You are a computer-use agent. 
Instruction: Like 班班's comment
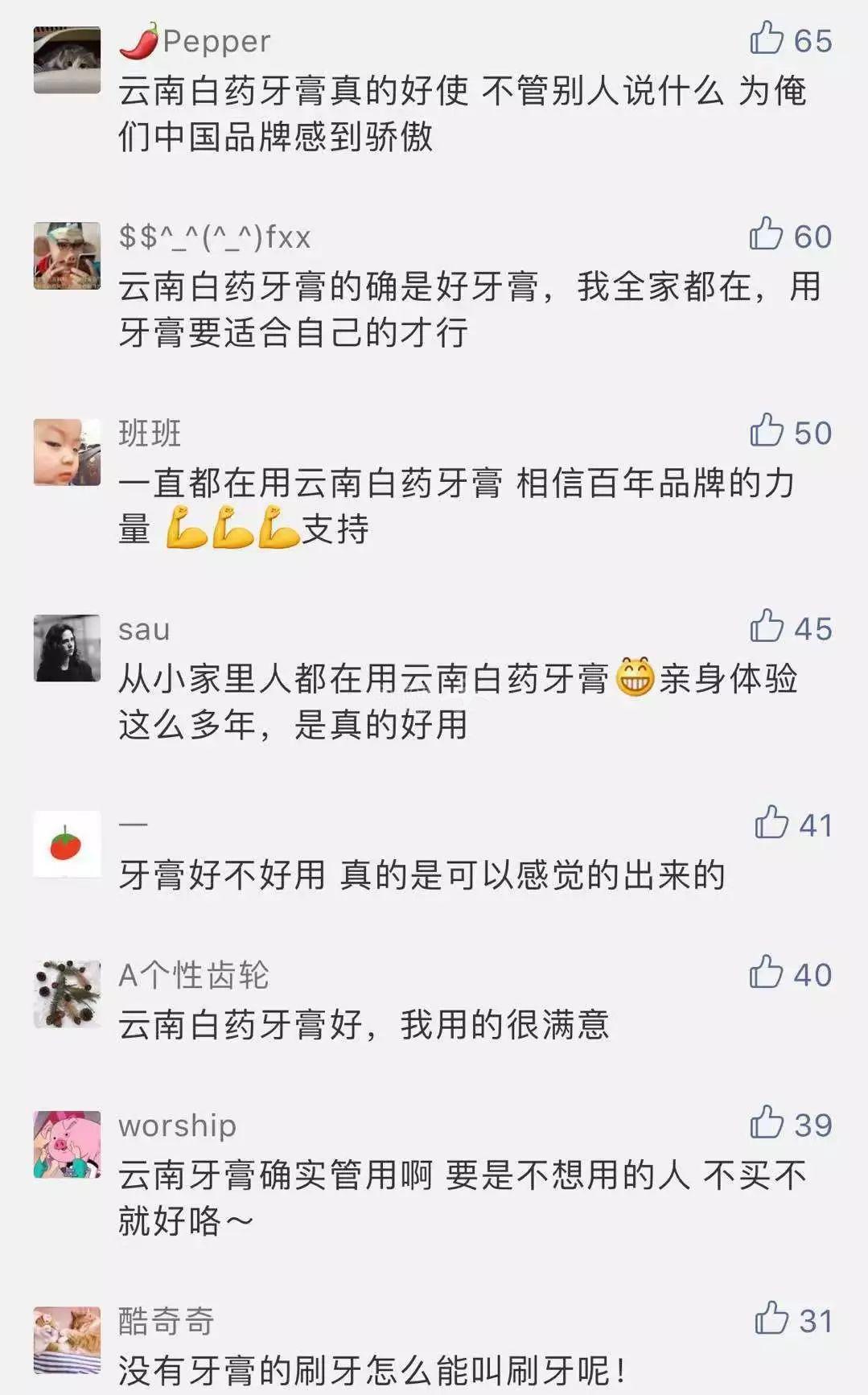[767, 430]
